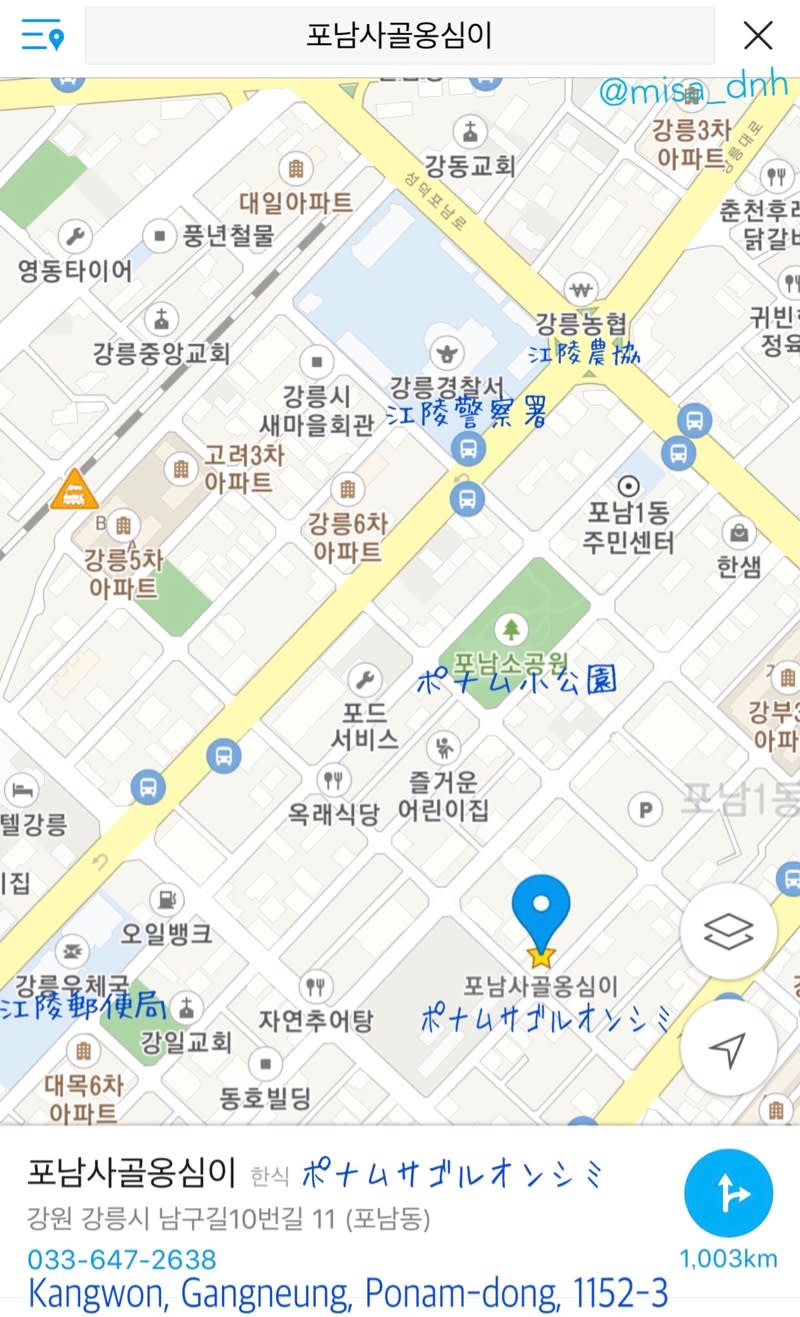Select the 포남소공원 park marker
The width and height of the screenshot is (800, 1317).
(x=511, y=629)
